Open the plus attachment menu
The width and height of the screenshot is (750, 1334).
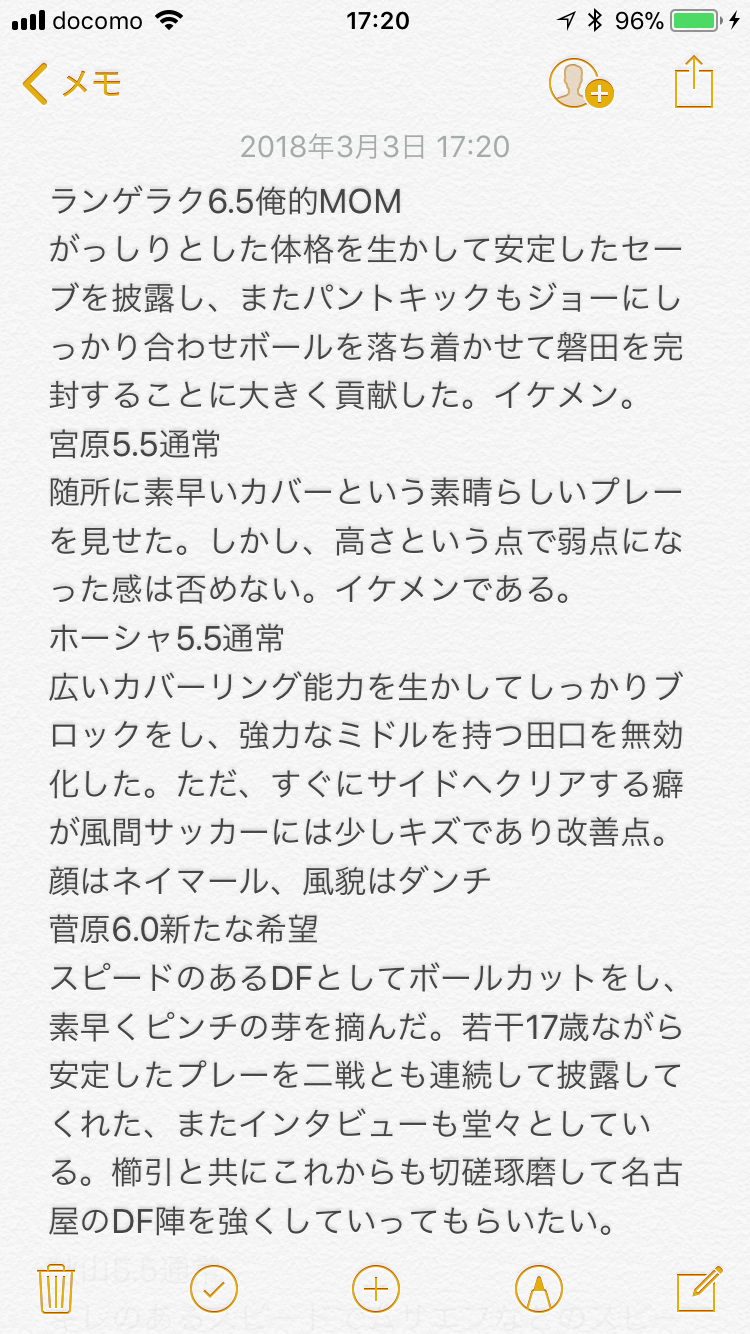pyautogui.click(x=376, y=1289)
